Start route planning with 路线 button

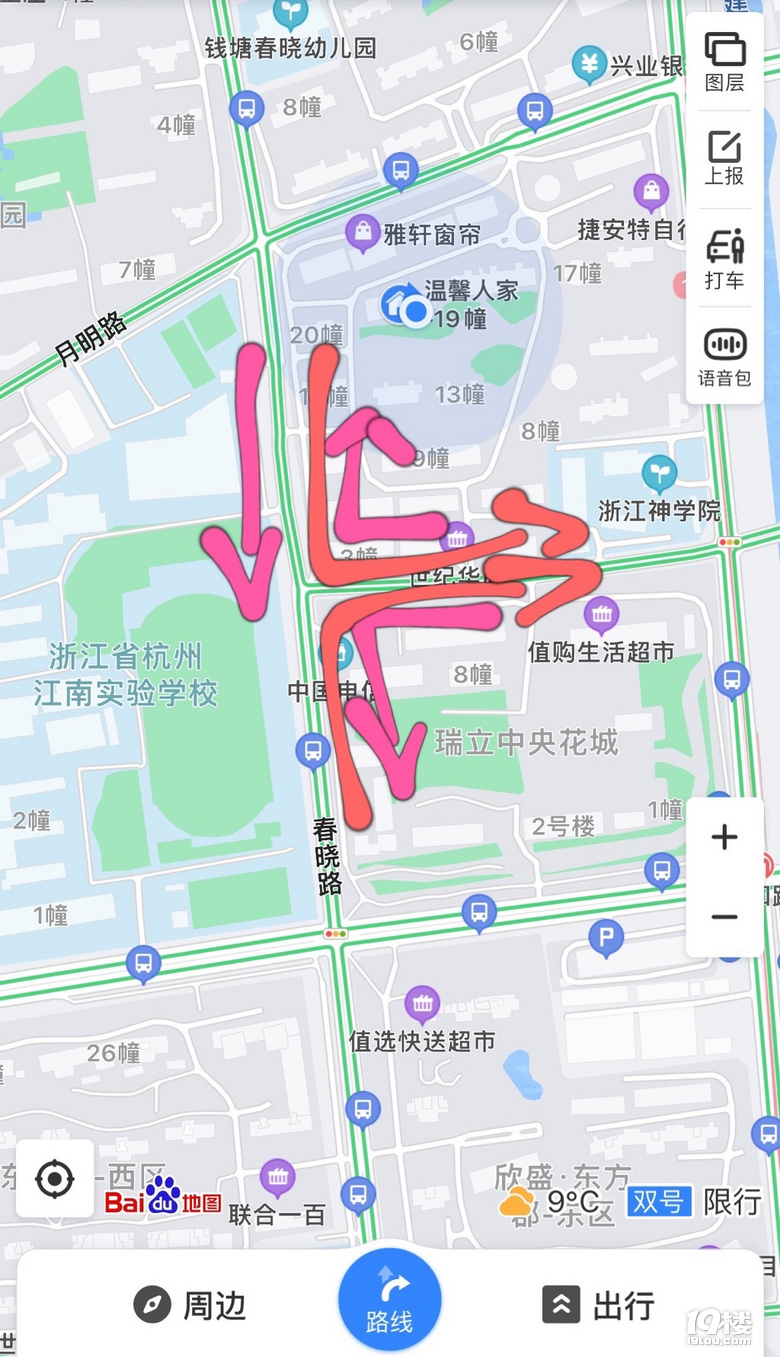click(389, 1298)
